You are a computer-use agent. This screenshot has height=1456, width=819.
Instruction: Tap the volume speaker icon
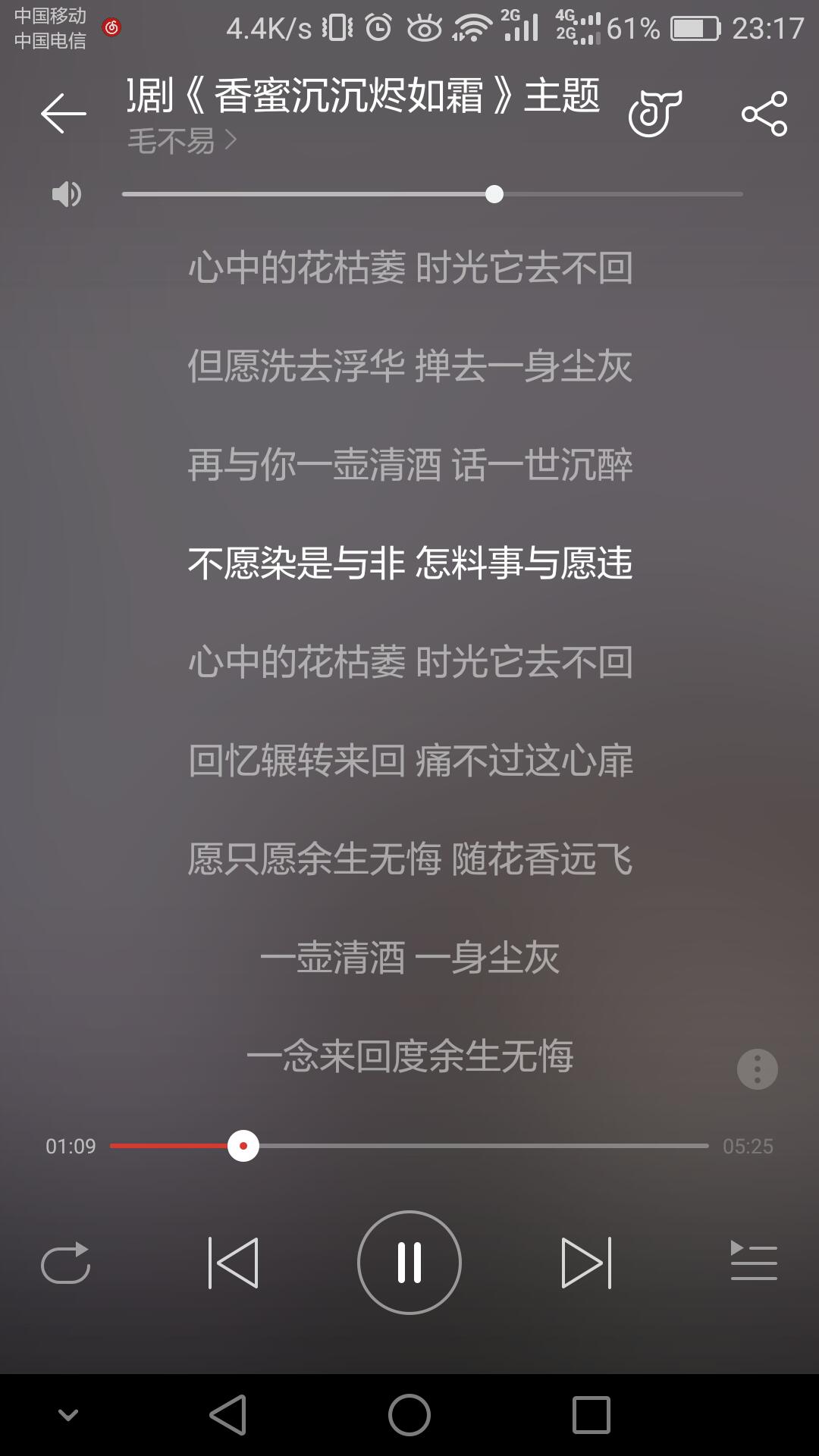[x=66, y=195]
